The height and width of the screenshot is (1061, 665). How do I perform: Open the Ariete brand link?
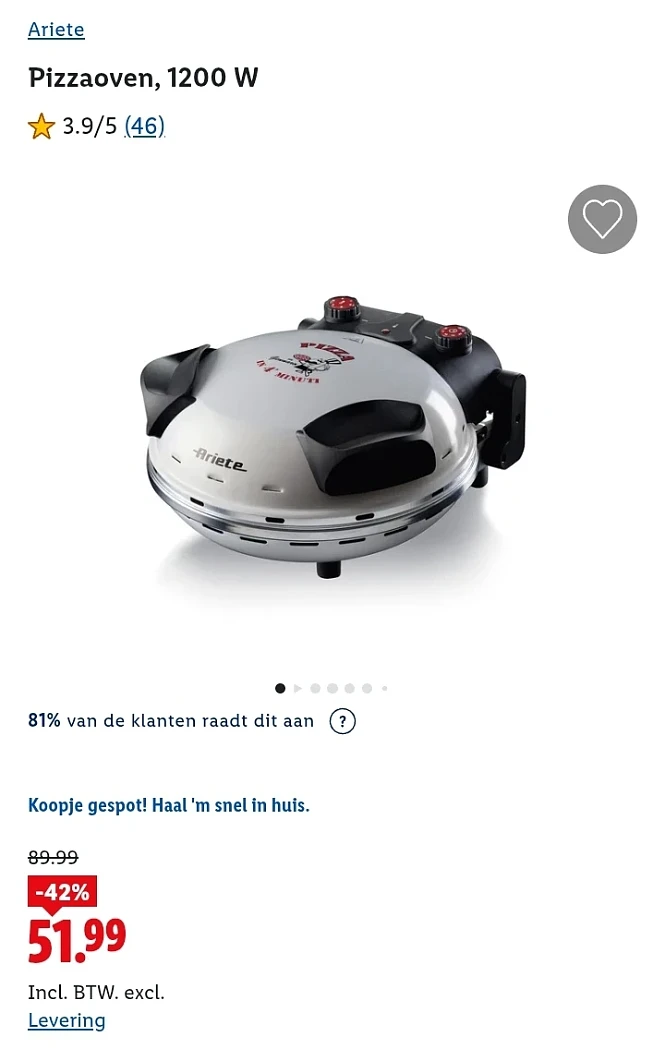tap(56, 29)
